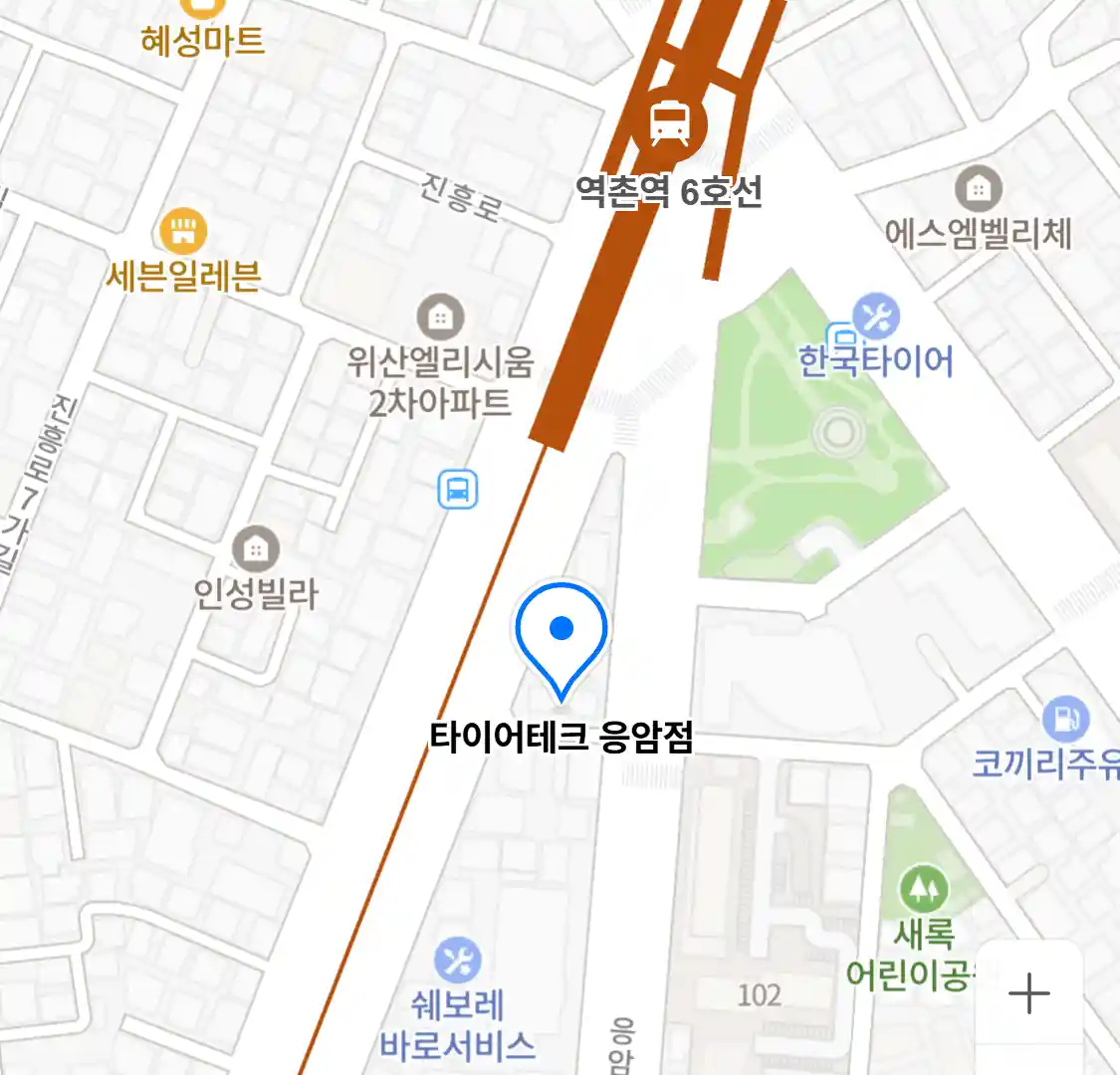Tap the 위산엘리시움 2차아파트 building marker
Screen dimensions: 1120x1075
coord(440,319)
